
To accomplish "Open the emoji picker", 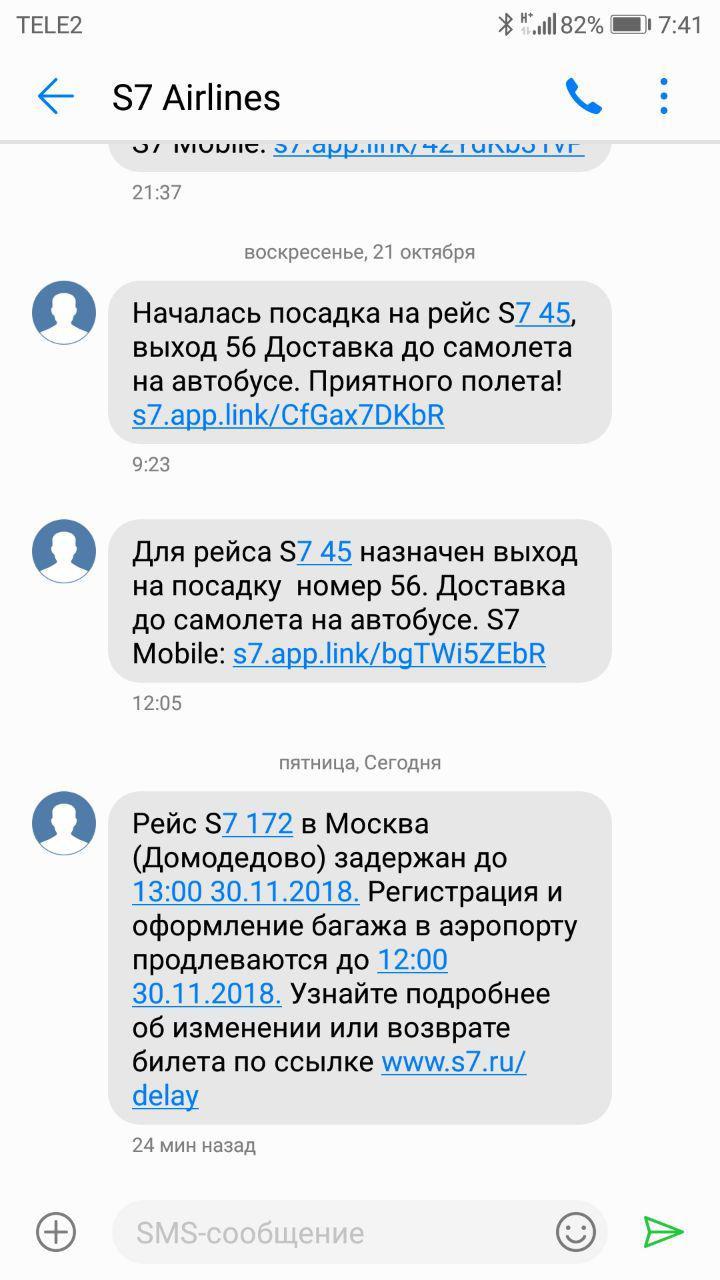I will click(575, 1232).
